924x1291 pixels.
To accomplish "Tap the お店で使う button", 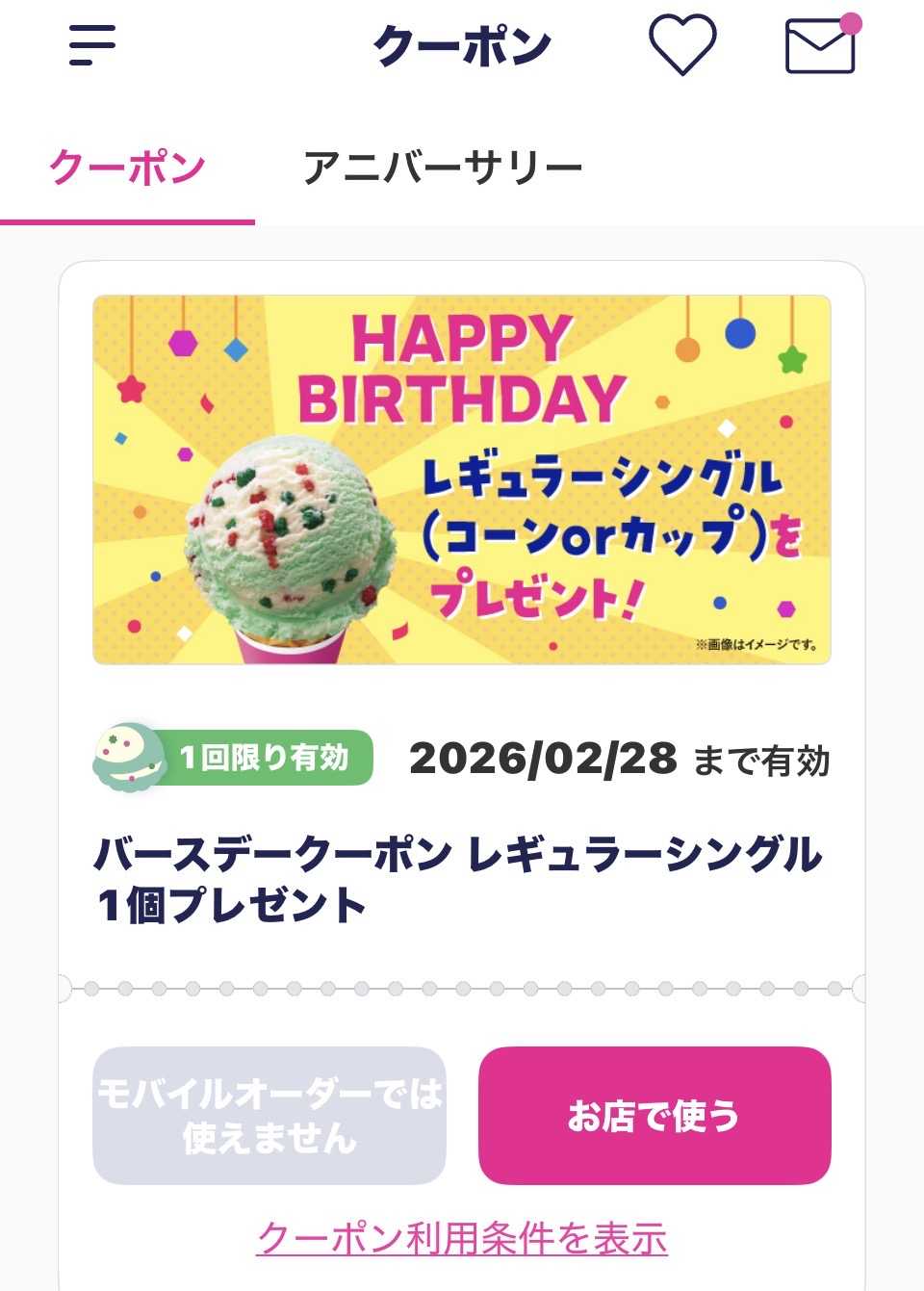I will coord(654,1116).
